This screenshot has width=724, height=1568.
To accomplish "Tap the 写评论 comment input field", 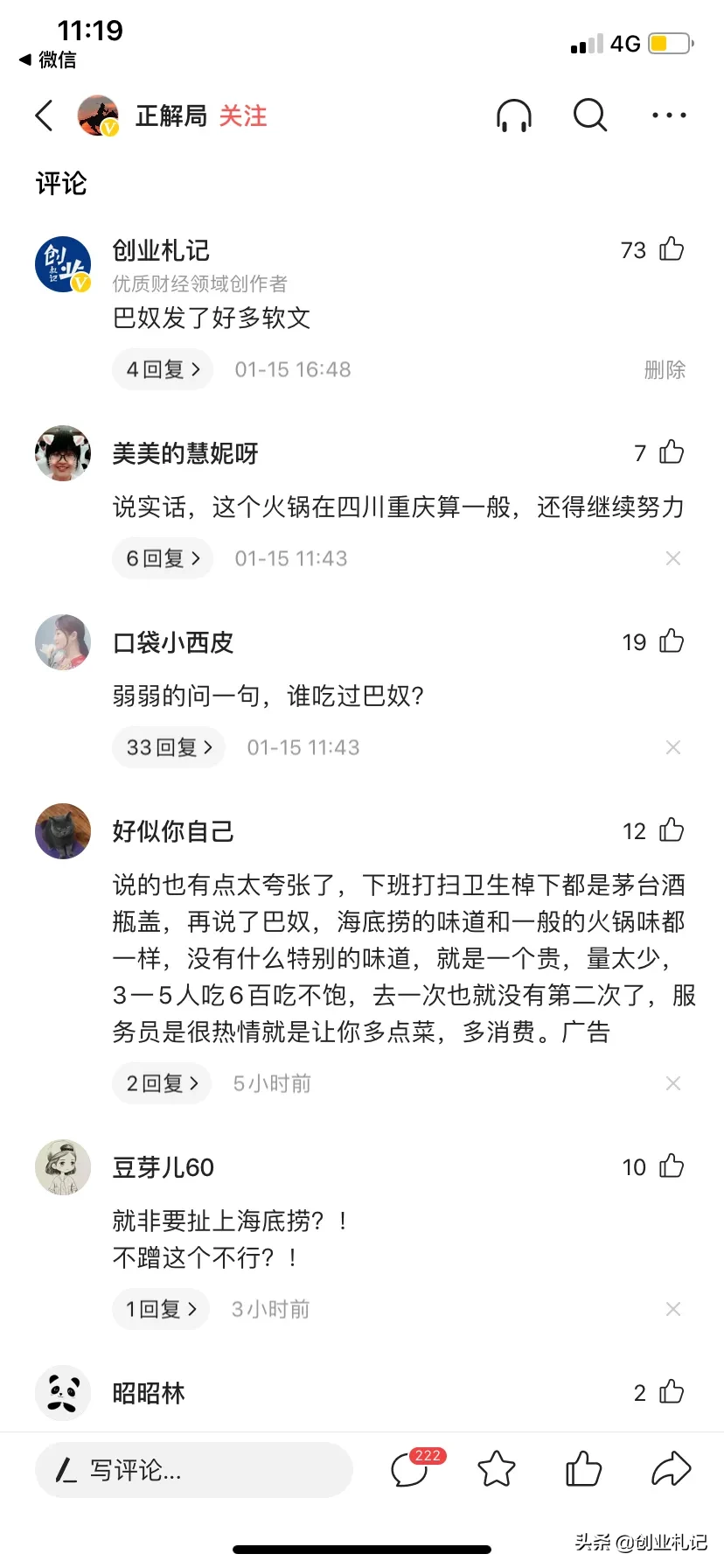I will [193, 1470].
